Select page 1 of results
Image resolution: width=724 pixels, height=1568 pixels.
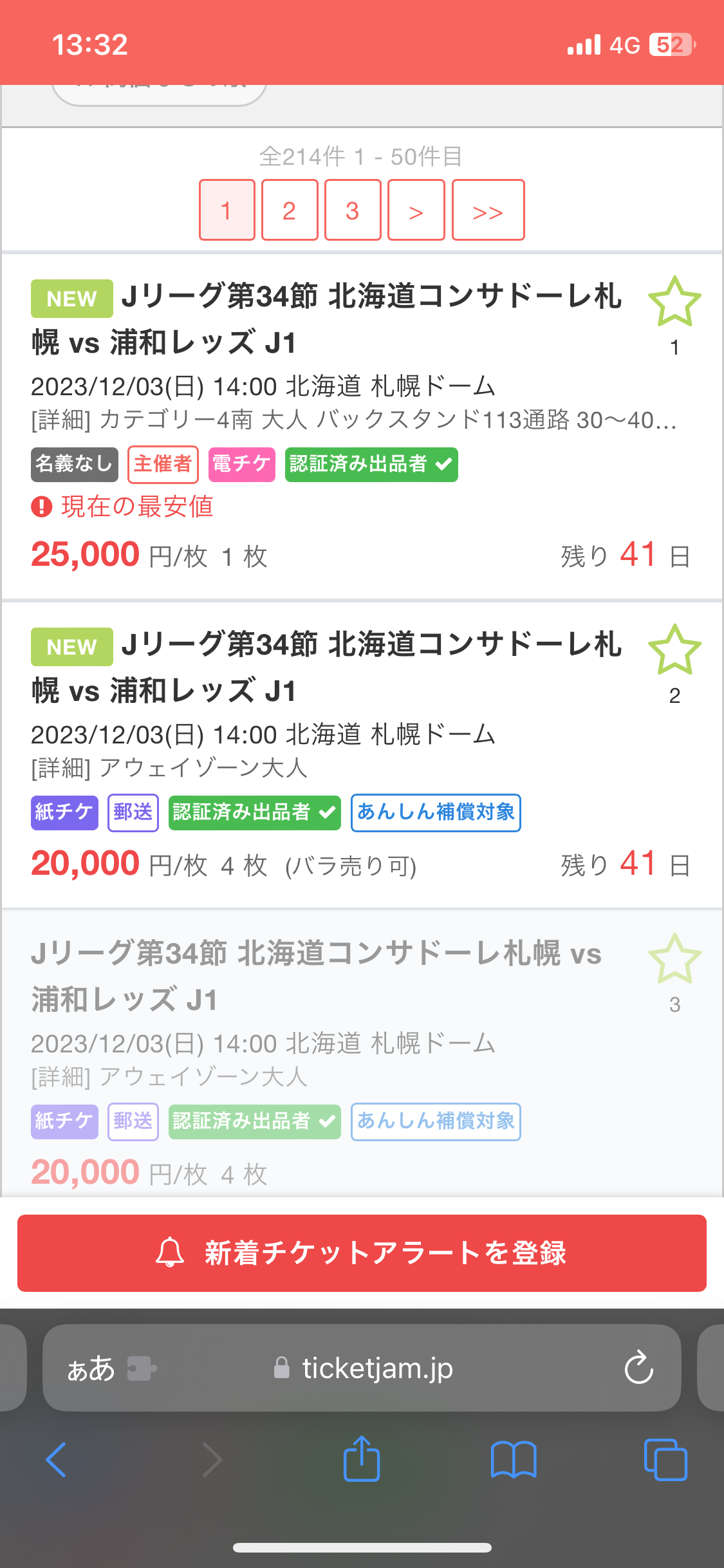click(x=227, y=210)
